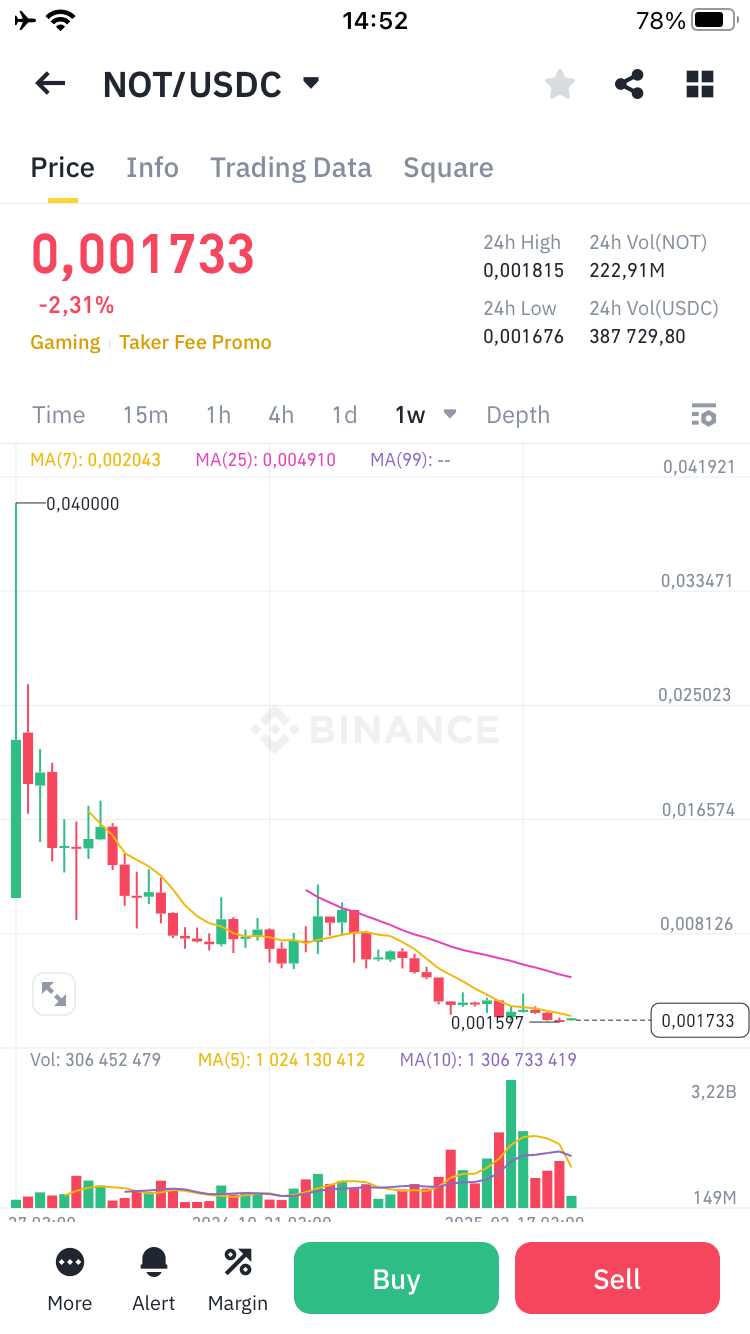Open chart indicator settings
This screenshot has height=1334, width=750.
pyautogui.click(x=704, y=415)
